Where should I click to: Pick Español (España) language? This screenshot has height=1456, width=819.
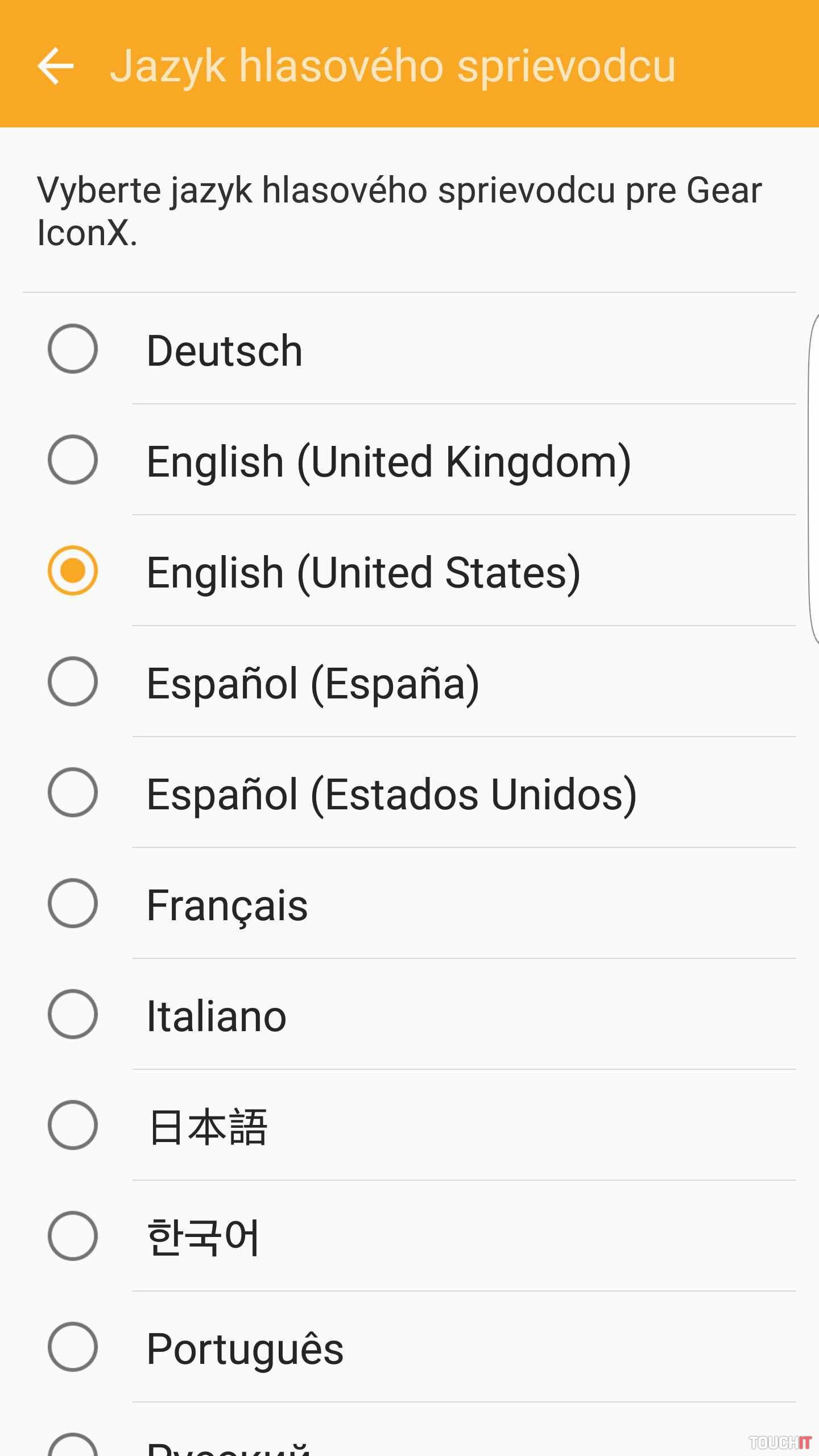pyautogui.click(x=73, y=681)
